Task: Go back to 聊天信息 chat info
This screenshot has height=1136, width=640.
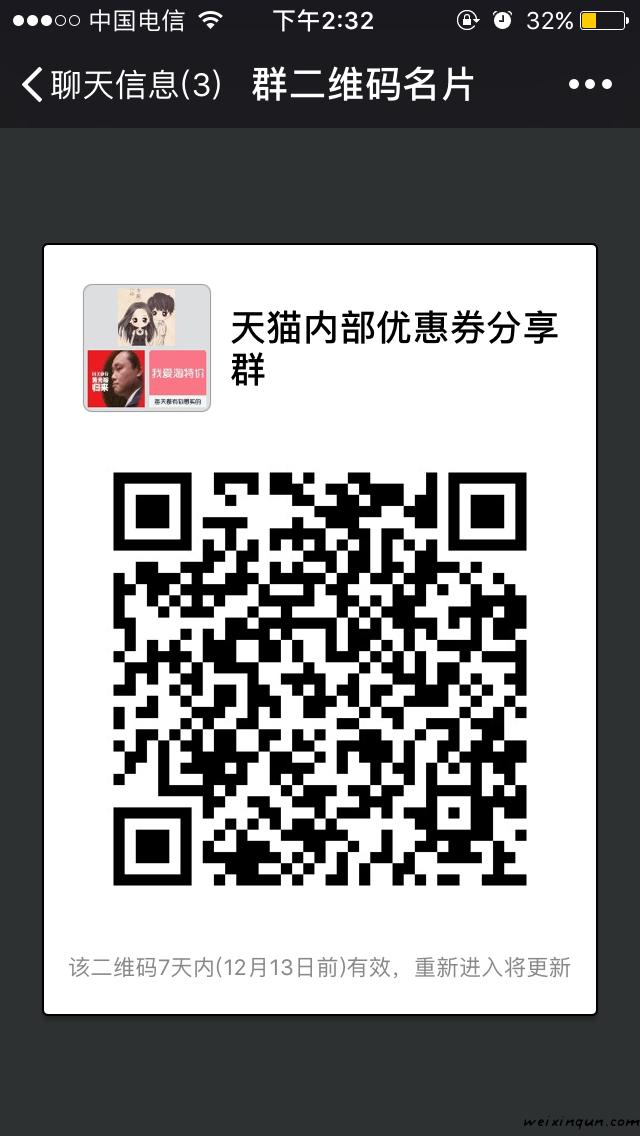Action: tap(118, 85)
